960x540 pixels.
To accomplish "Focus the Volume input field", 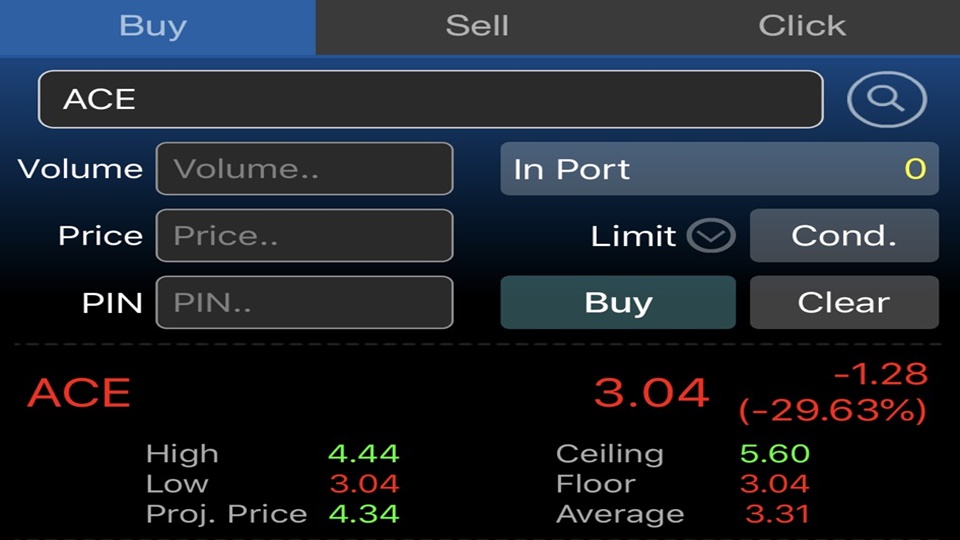I will 304,168.
